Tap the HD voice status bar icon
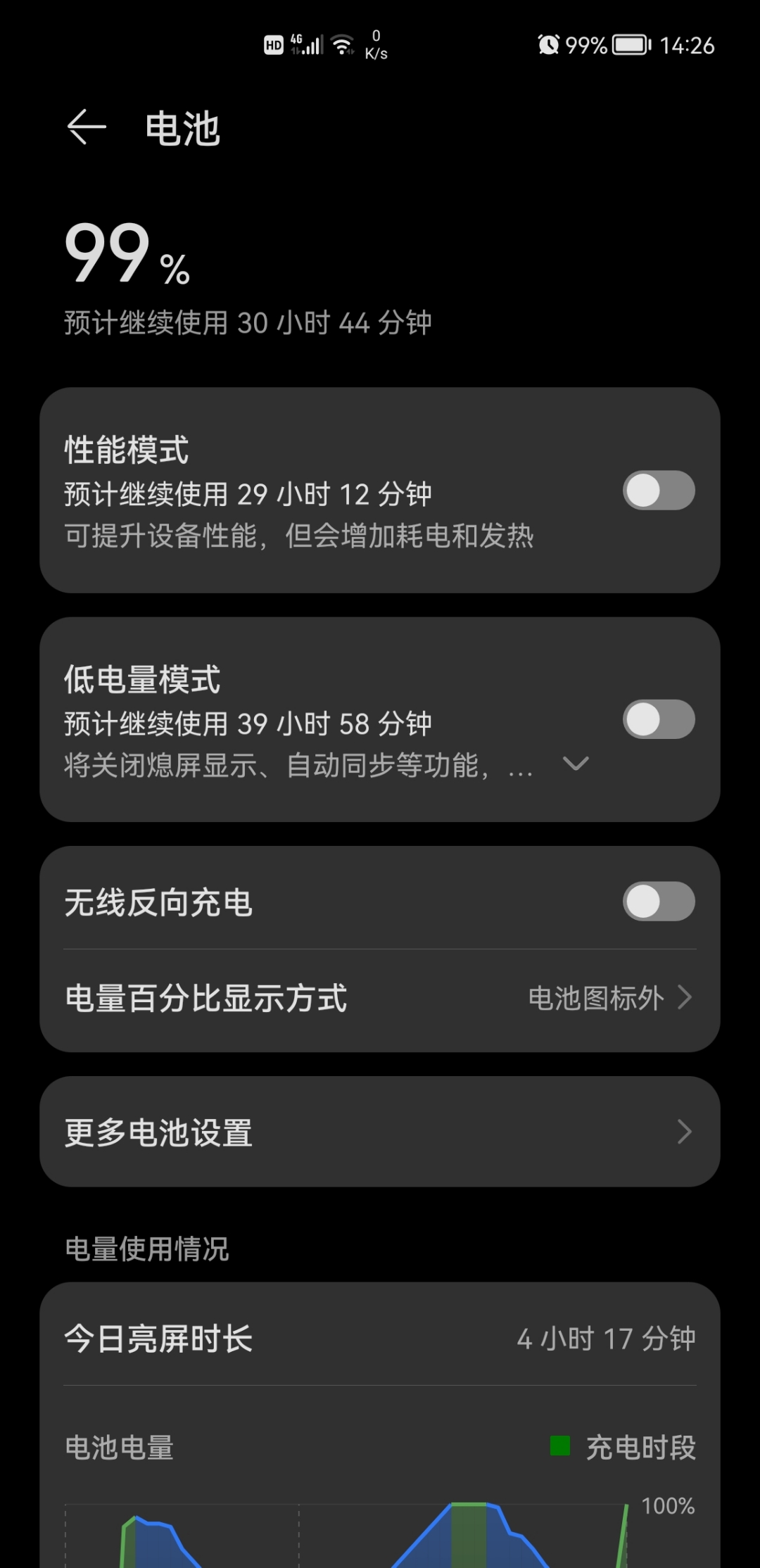Image resolution: width=760 pixels, height=1568 pixels. click(x=274, y=45)
